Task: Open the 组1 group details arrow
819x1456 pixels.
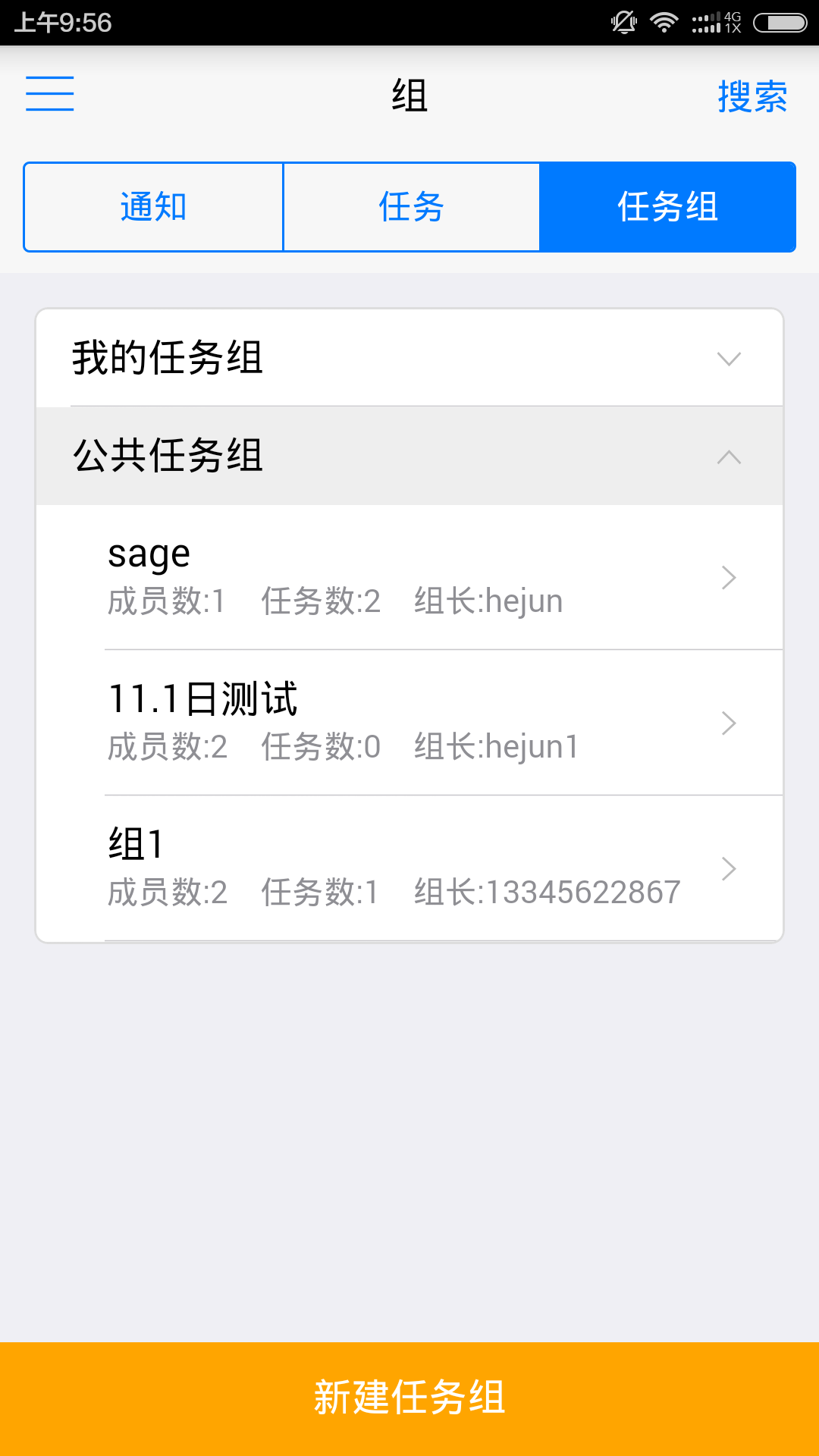Action: [729, 869]
